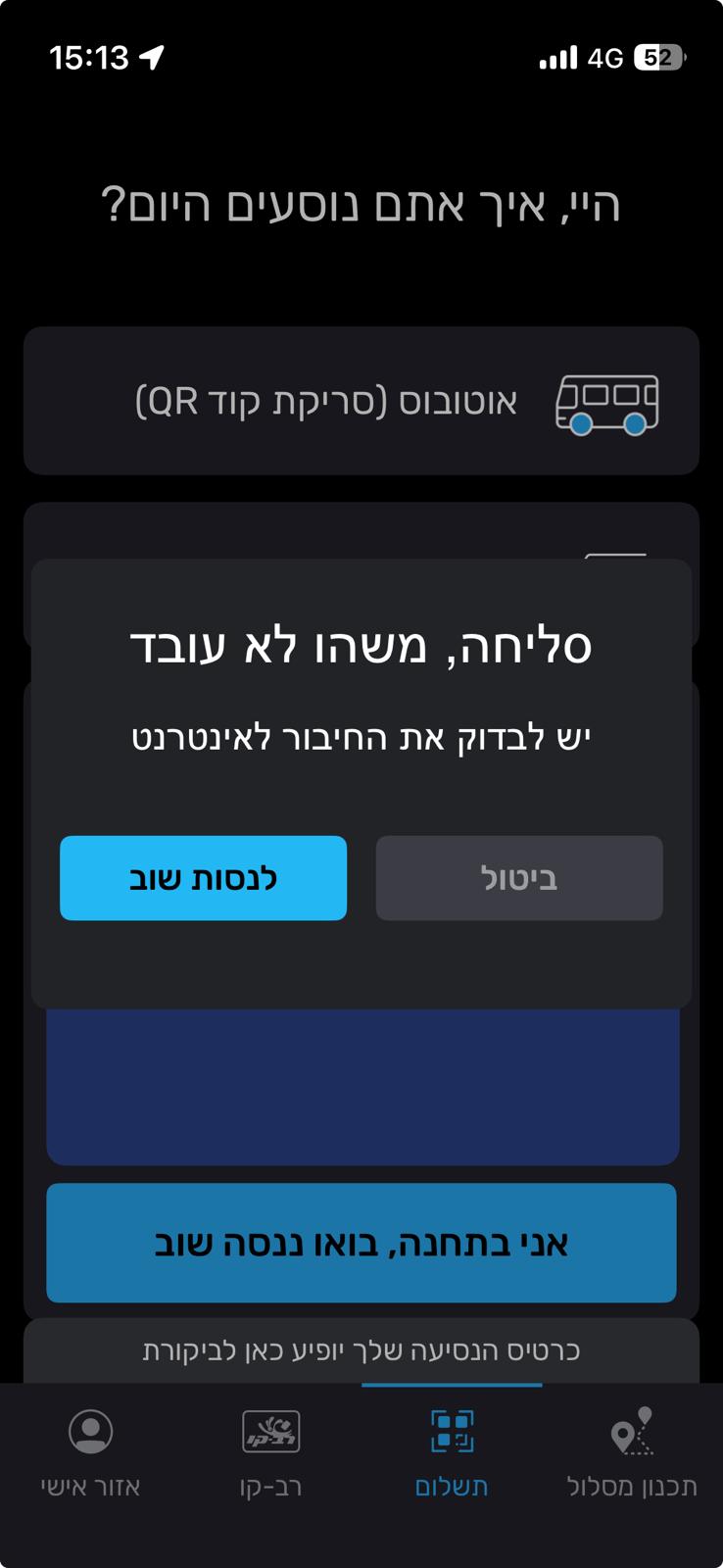The image size is (723, 1568).
Task: Tap אני בתחנה, בואו ננסה שוב button
Action: pos(361,1243)
